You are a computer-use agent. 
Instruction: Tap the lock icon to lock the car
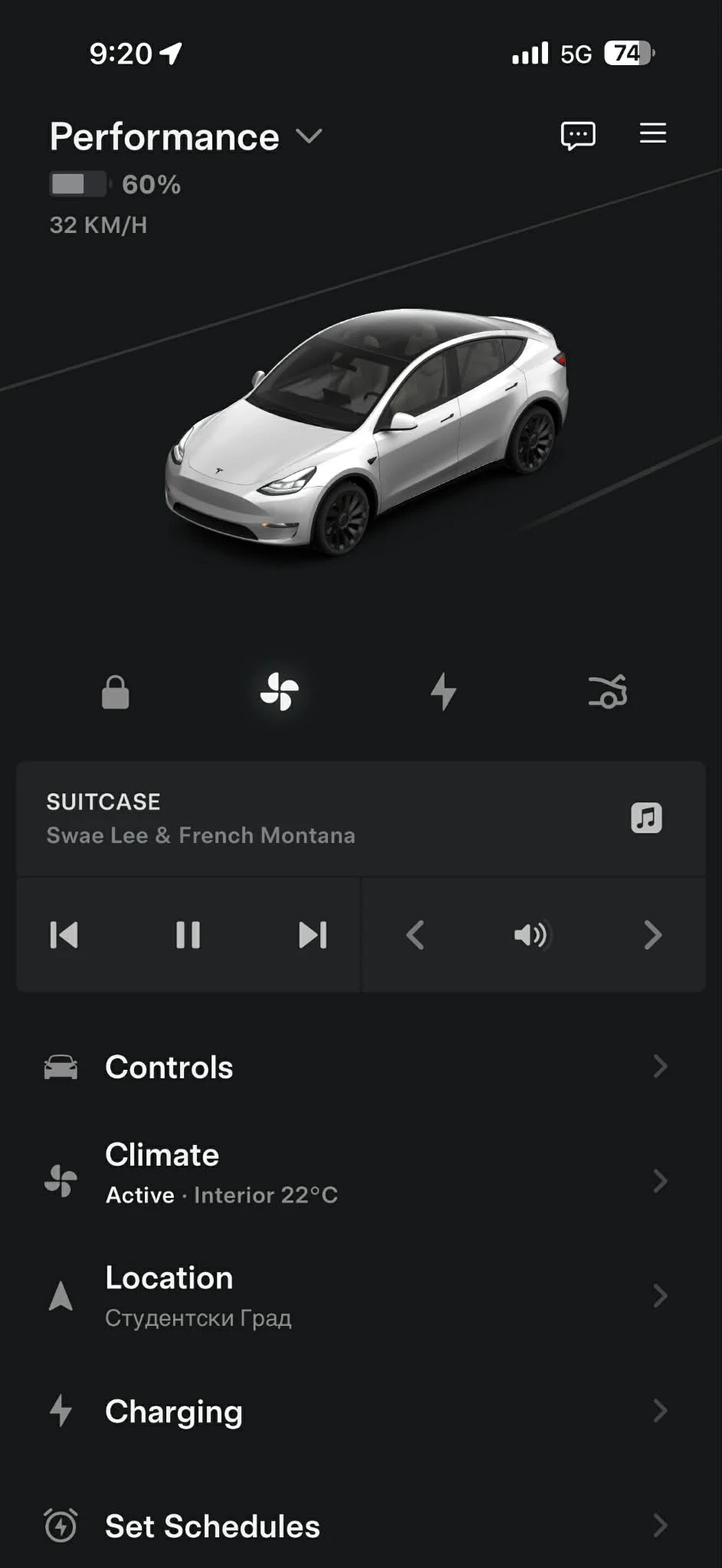115,692
